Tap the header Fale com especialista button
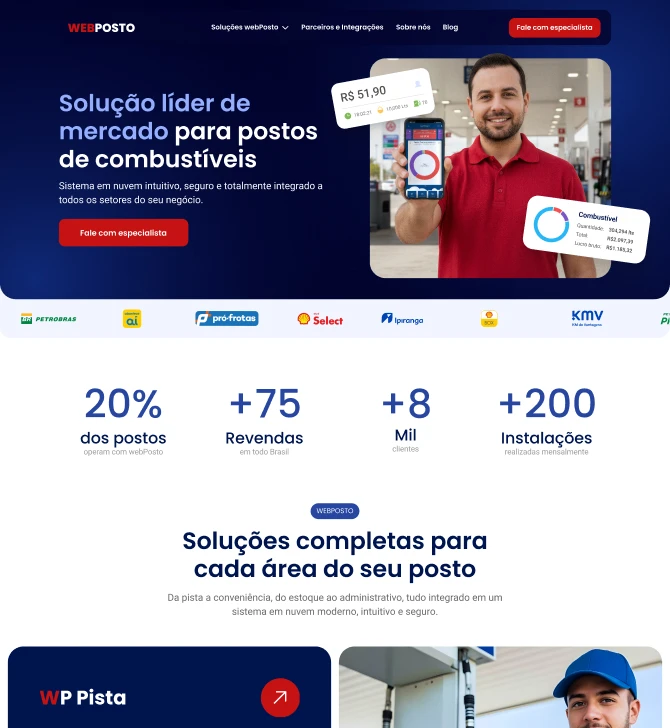670x728 pixels. pos(554,28)
